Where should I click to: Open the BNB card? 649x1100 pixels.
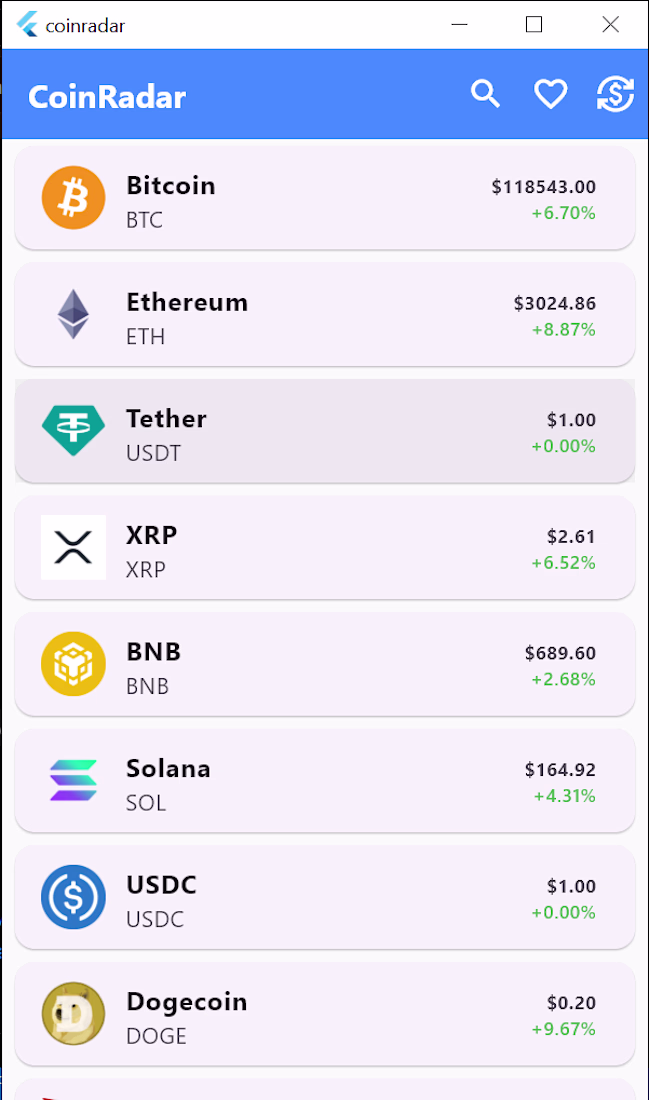point(325,665)
